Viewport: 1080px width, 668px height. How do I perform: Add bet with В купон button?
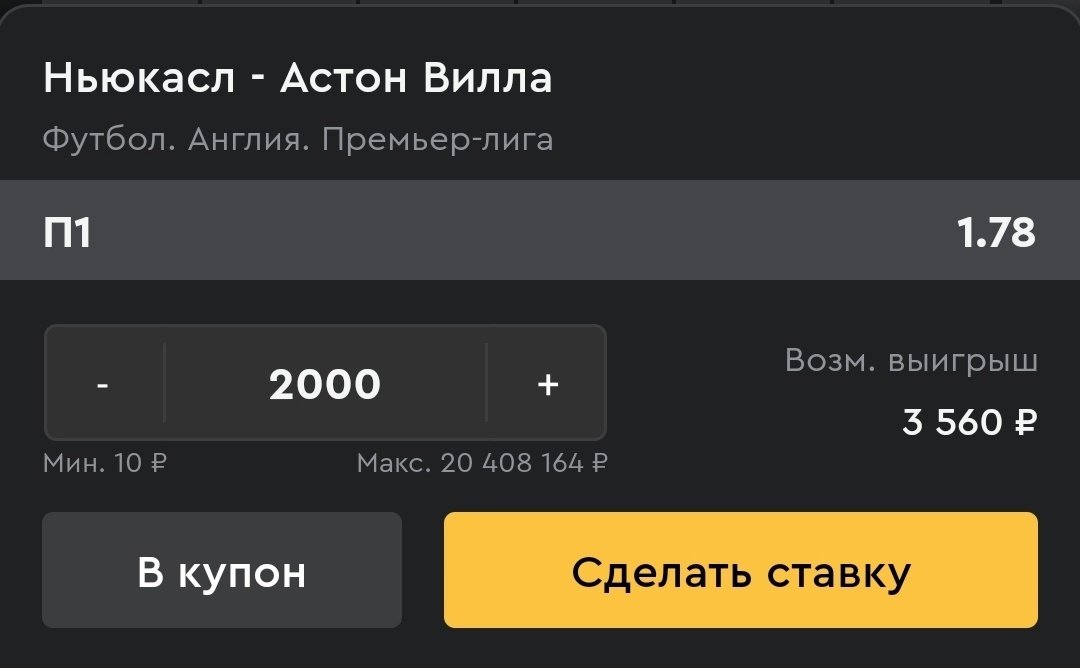[222, 571]
